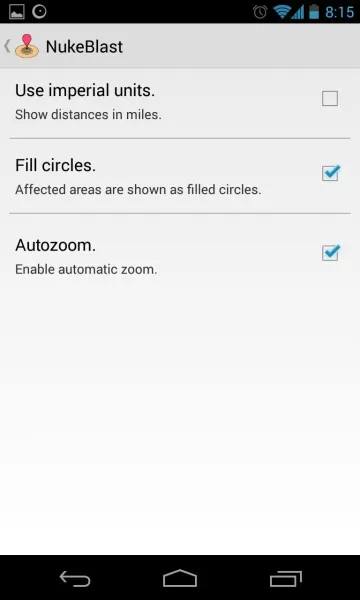The width and height of the screenshot is (360, 600).
Task: Open the recent apps view
Action: [x=285, y=579]
